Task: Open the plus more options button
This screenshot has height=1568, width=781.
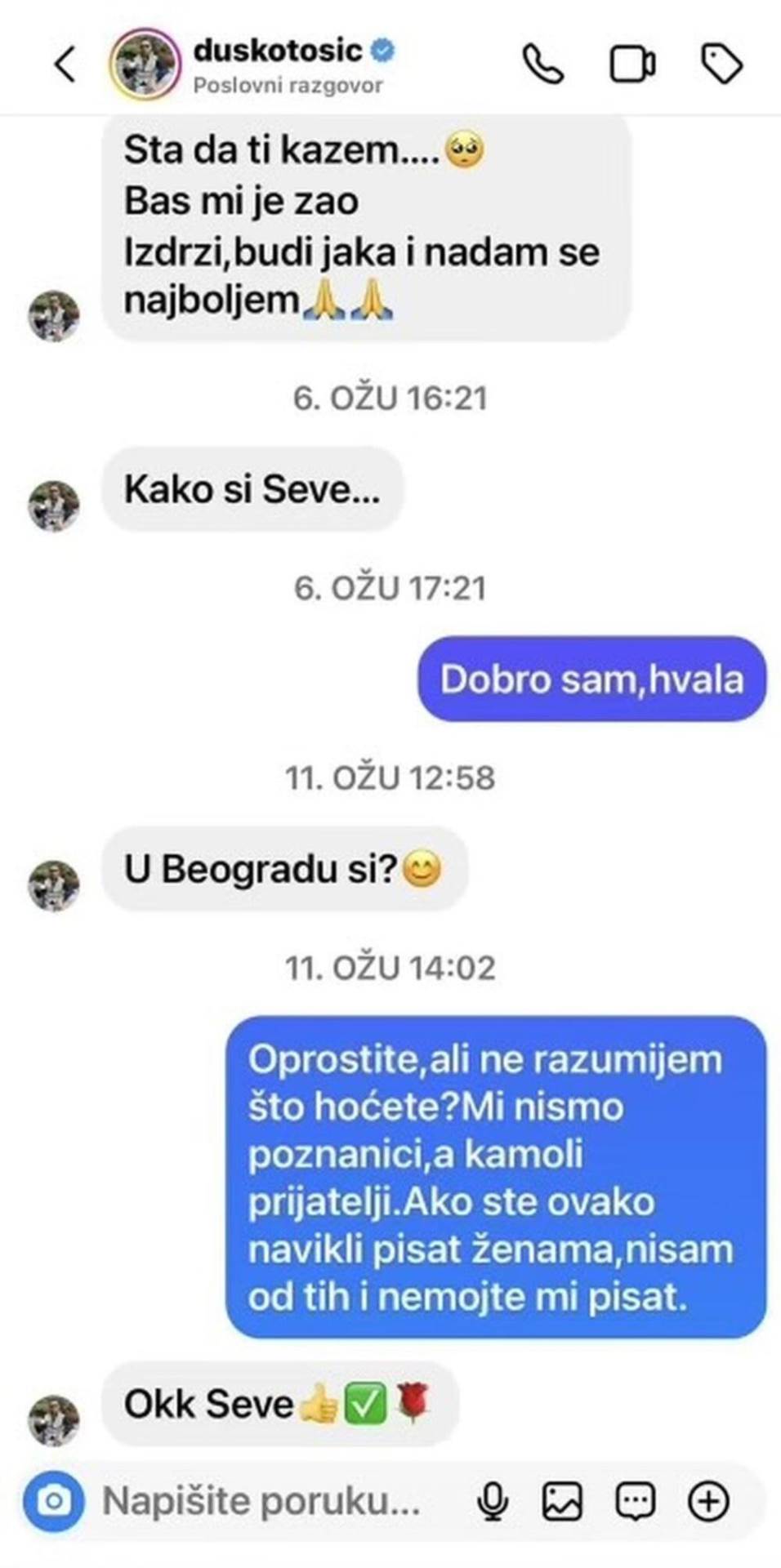Action: coord(708,1500)
